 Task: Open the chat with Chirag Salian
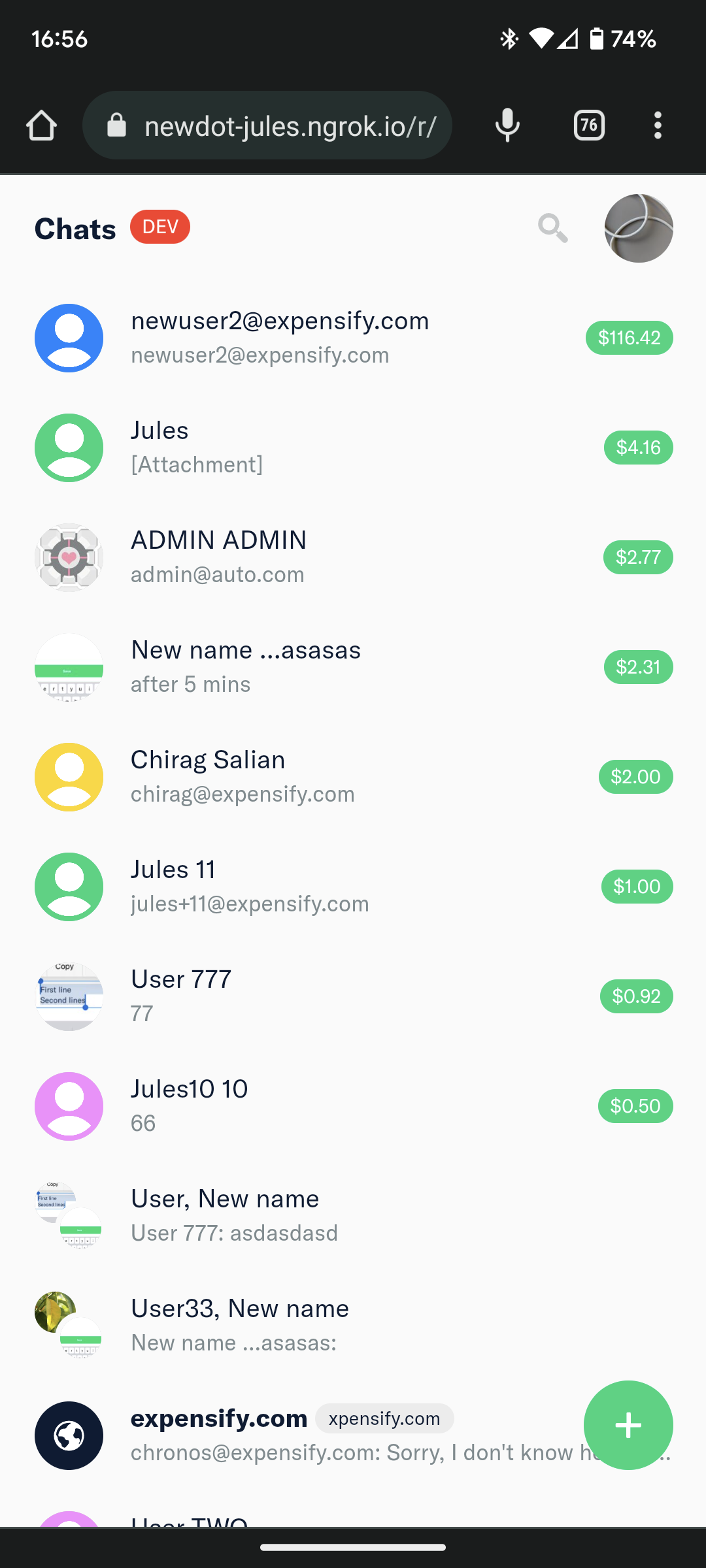click(x=261, y=777)
